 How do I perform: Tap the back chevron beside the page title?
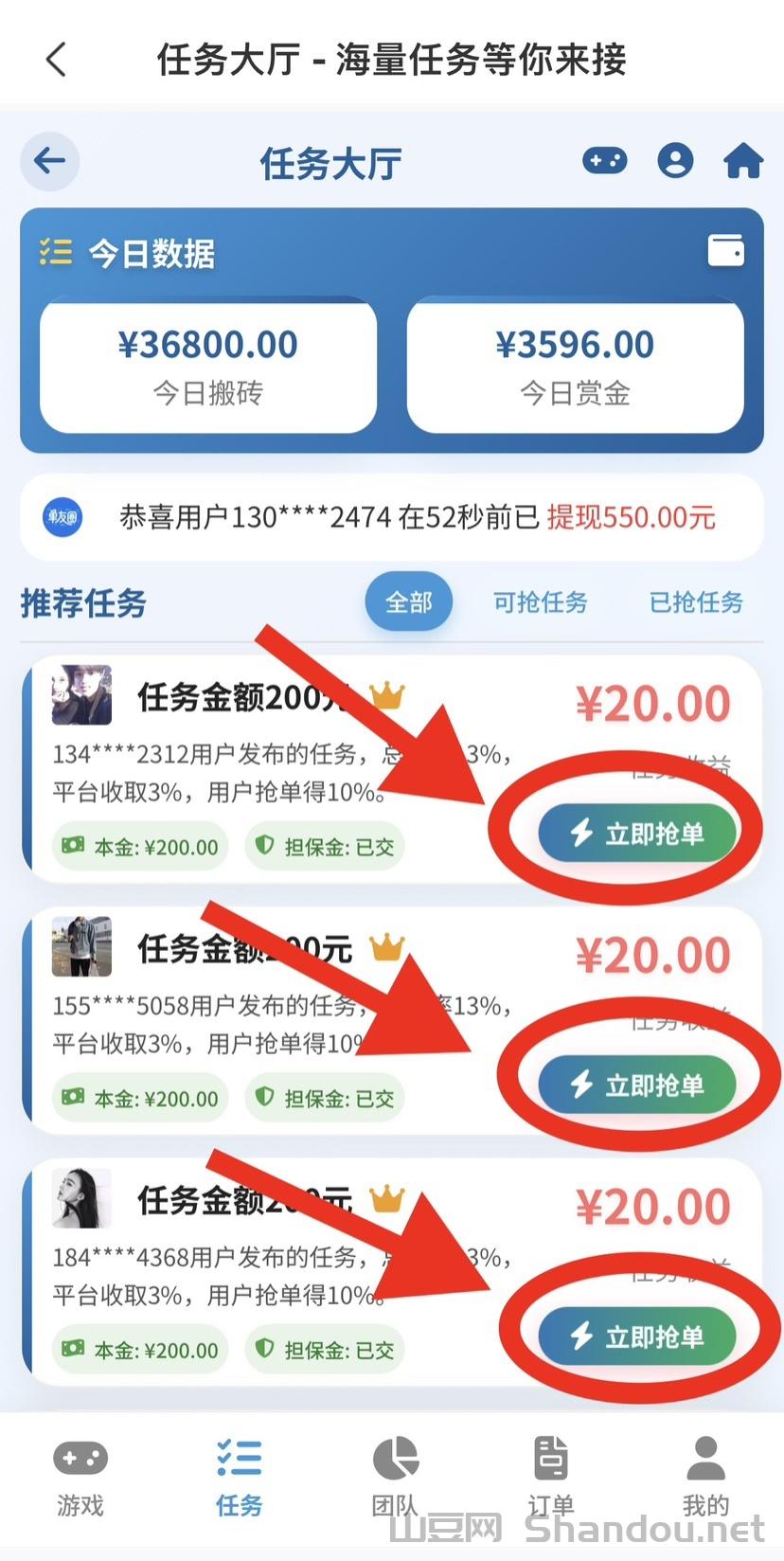point(57,59)
